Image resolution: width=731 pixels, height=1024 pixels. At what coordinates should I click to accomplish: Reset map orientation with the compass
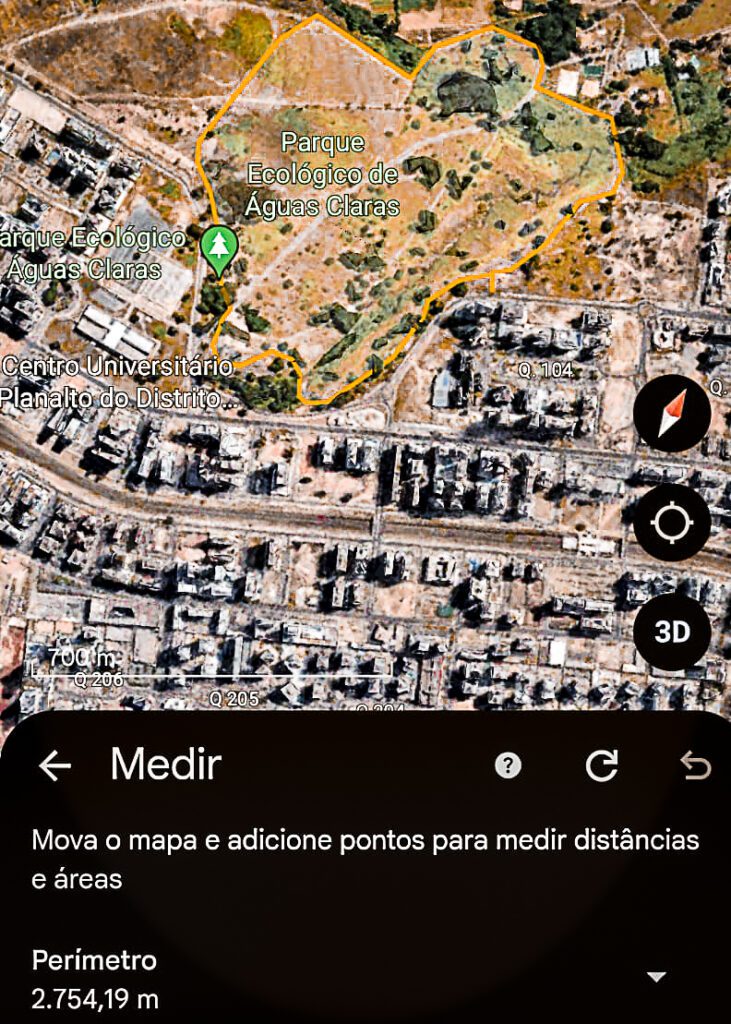[672, 414]
